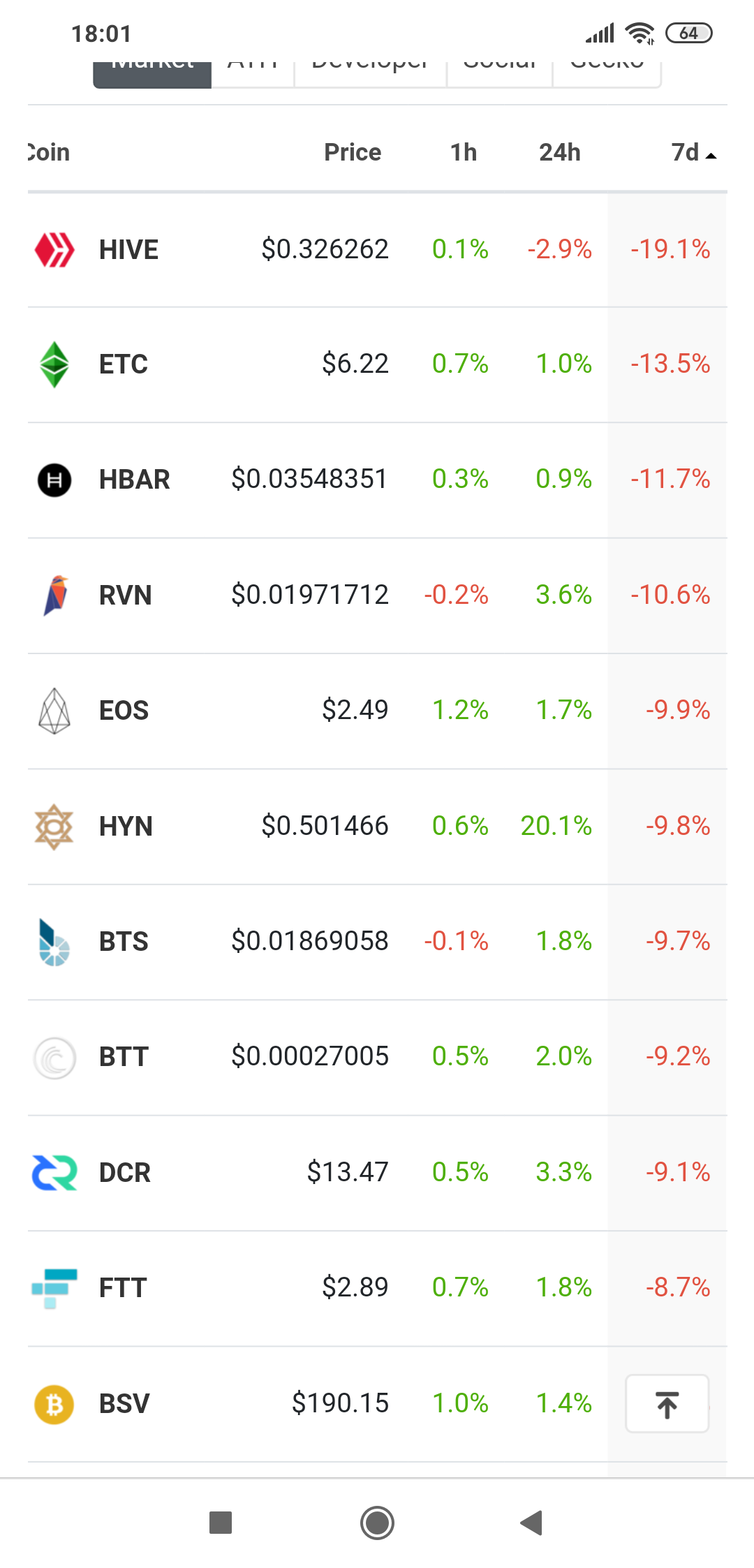Open EOS coin details
Viewport: 754px width, 1568px height.
point(124,711)
